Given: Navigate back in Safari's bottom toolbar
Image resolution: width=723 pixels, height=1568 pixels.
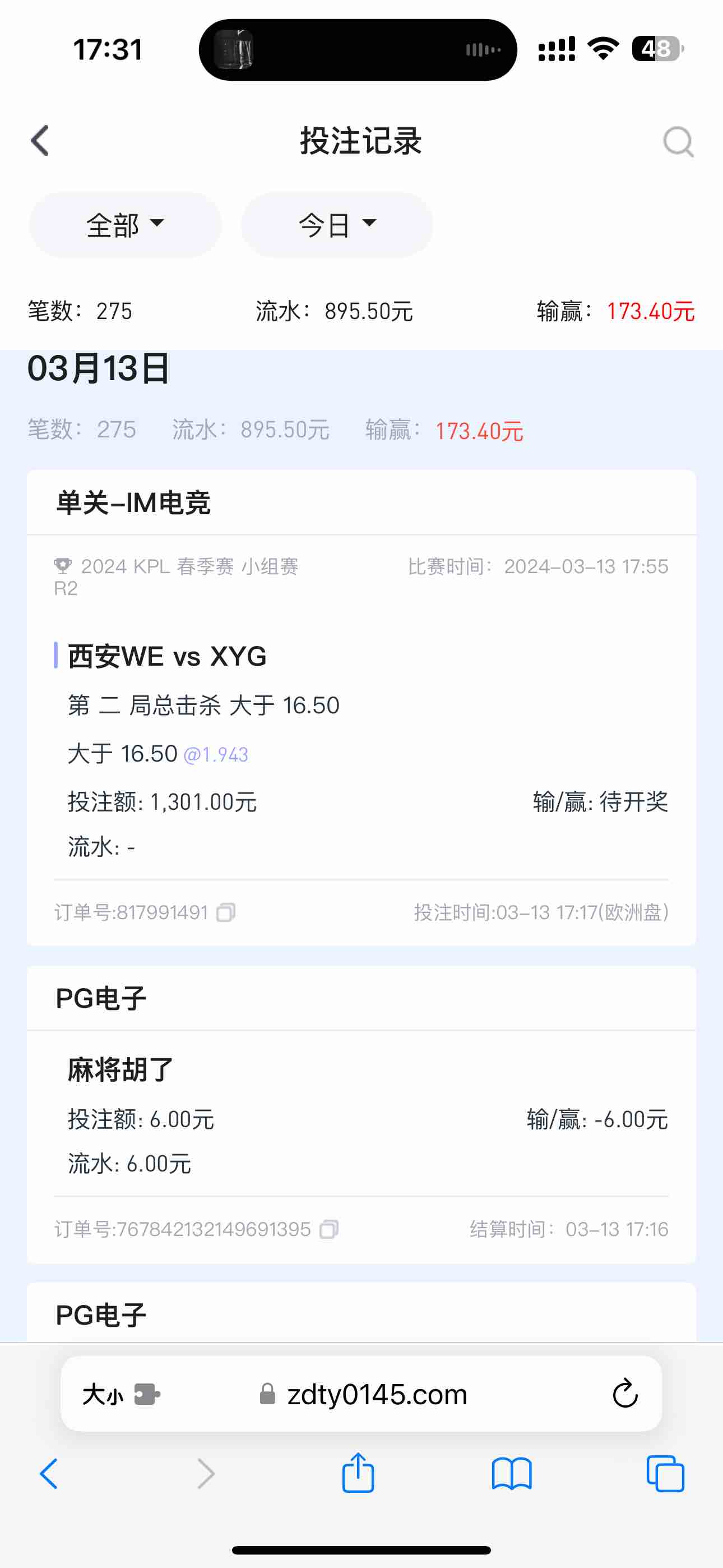Looking at the screenshot, I should 49,1474.
